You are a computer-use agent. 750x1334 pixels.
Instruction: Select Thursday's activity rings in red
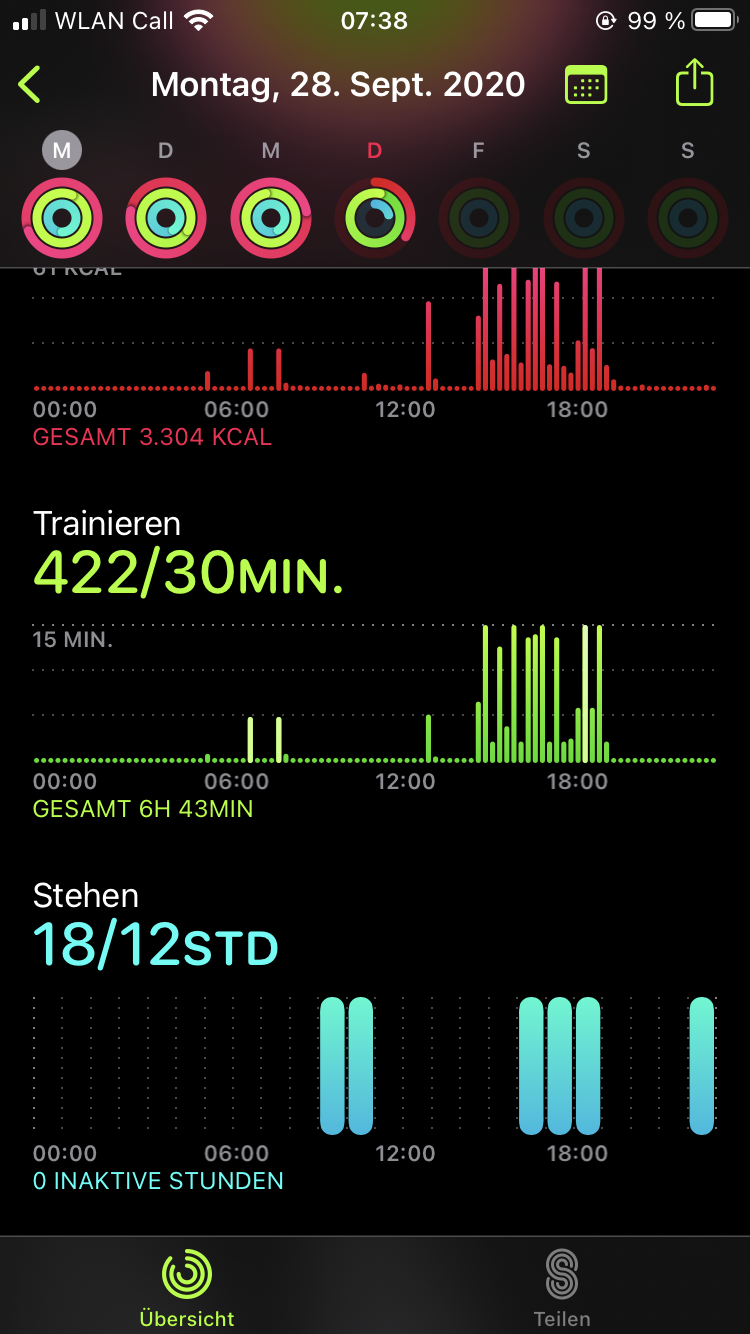(375, 217)
